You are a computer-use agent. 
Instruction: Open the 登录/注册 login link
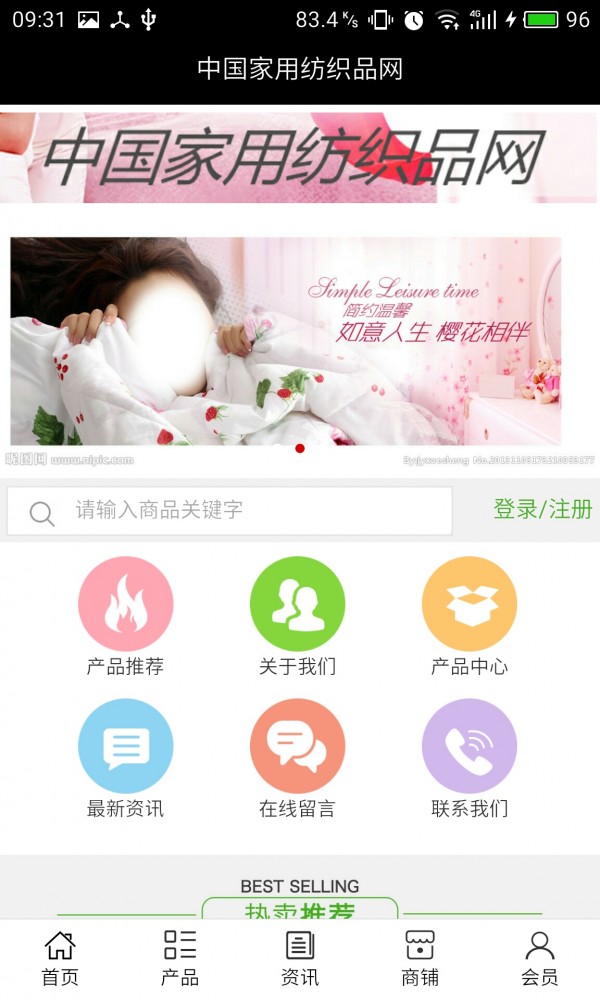[542, 509]
